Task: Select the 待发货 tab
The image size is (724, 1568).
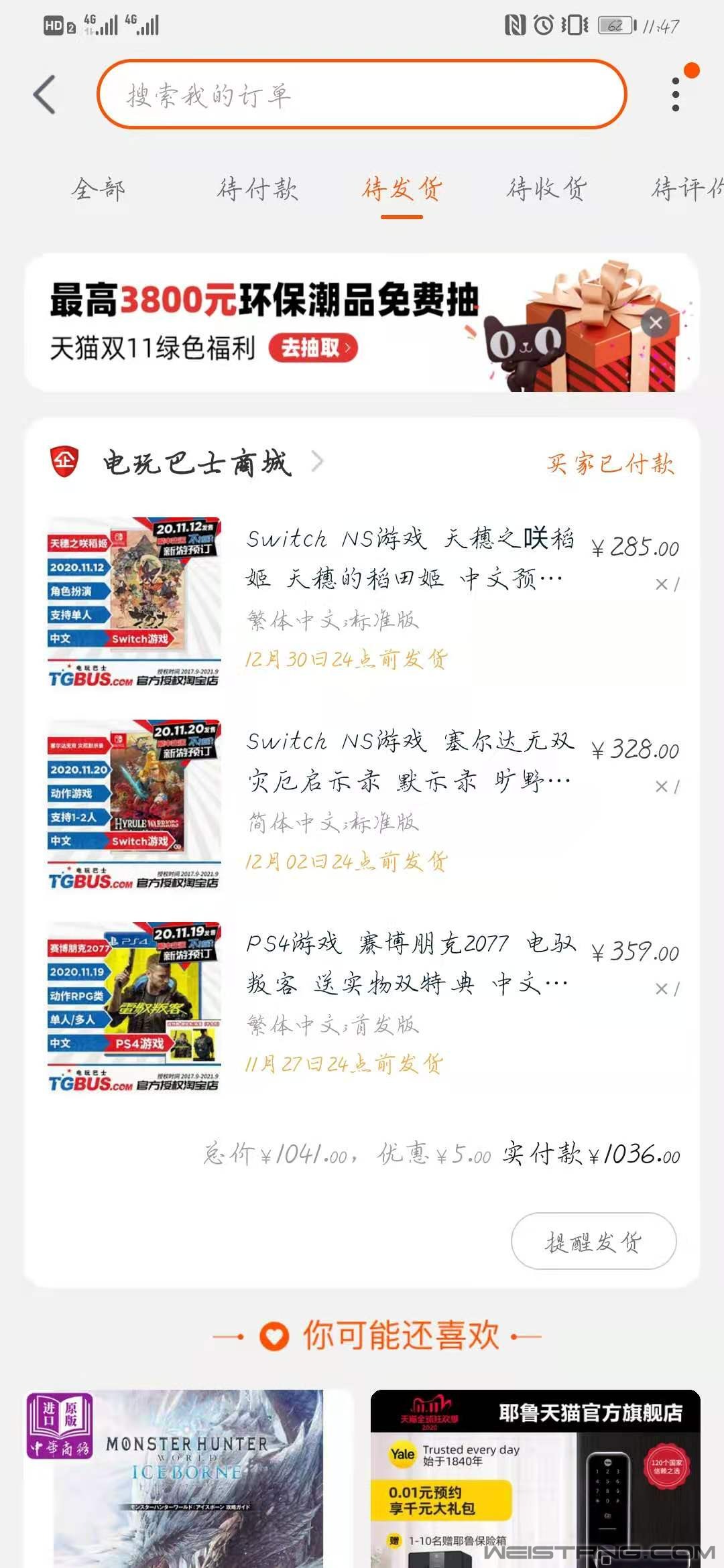Action: tap(402, 189)
